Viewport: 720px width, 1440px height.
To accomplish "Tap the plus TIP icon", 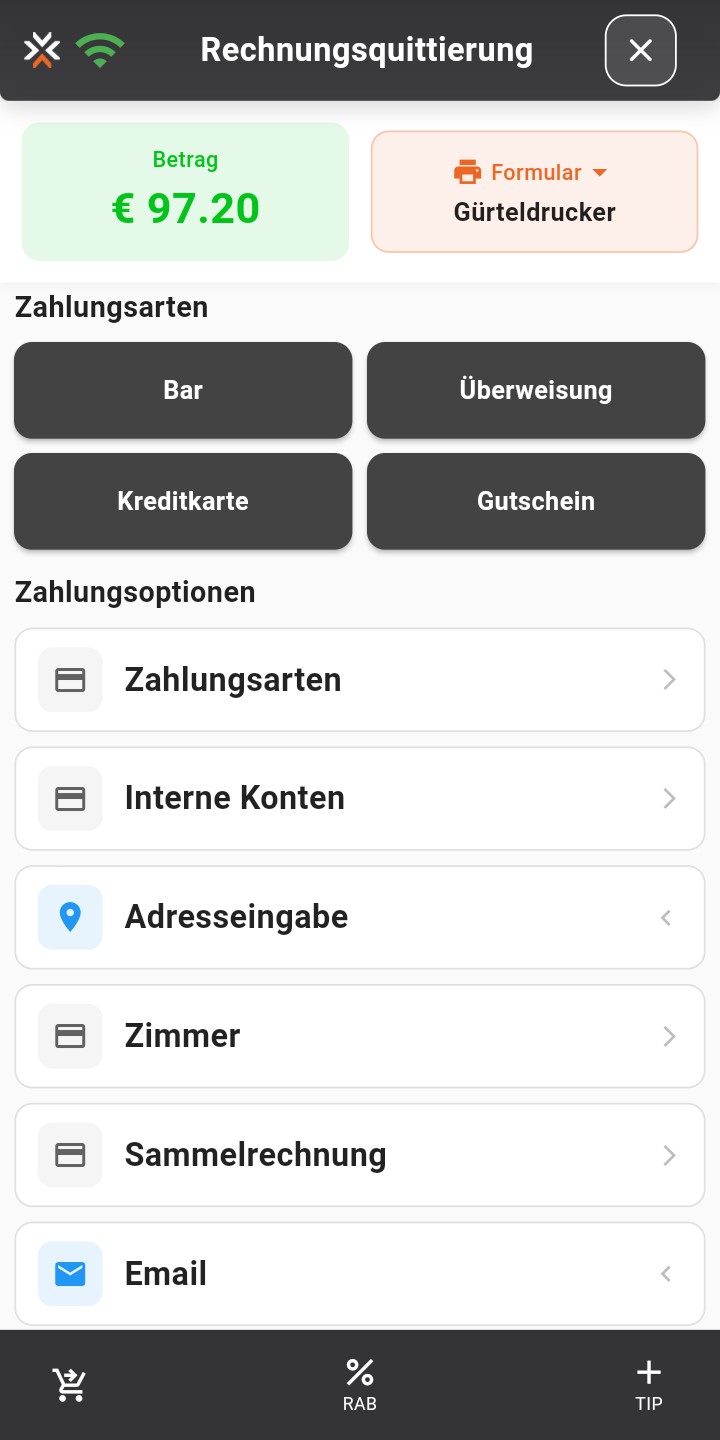I will 648,1372.
